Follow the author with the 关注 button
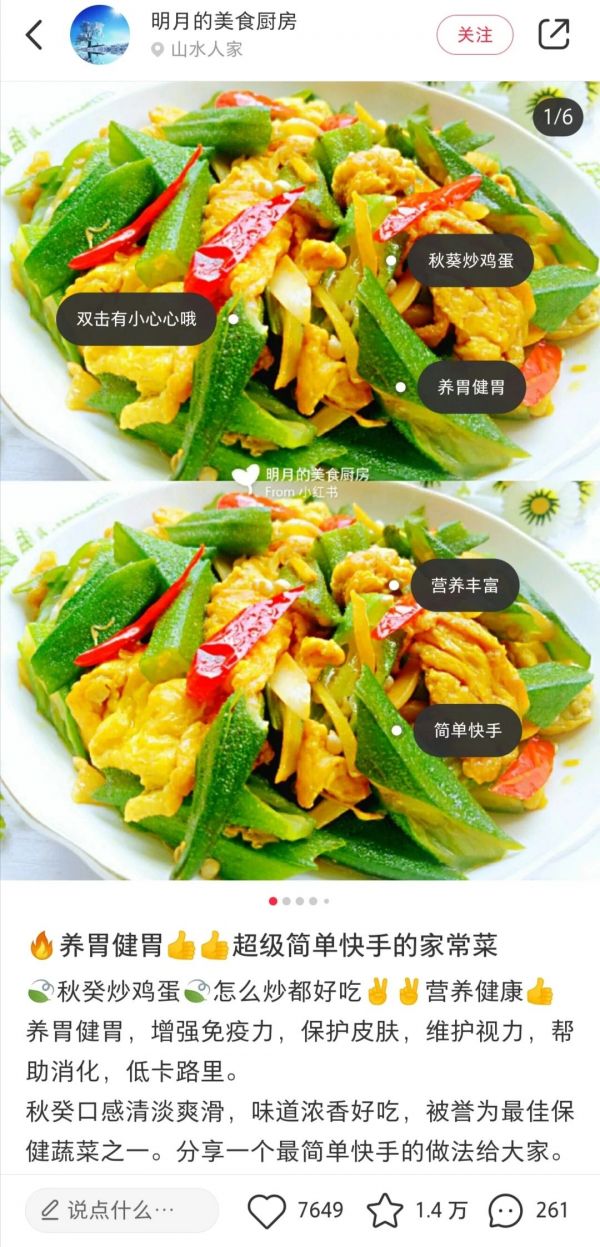 tap(475, 35)
